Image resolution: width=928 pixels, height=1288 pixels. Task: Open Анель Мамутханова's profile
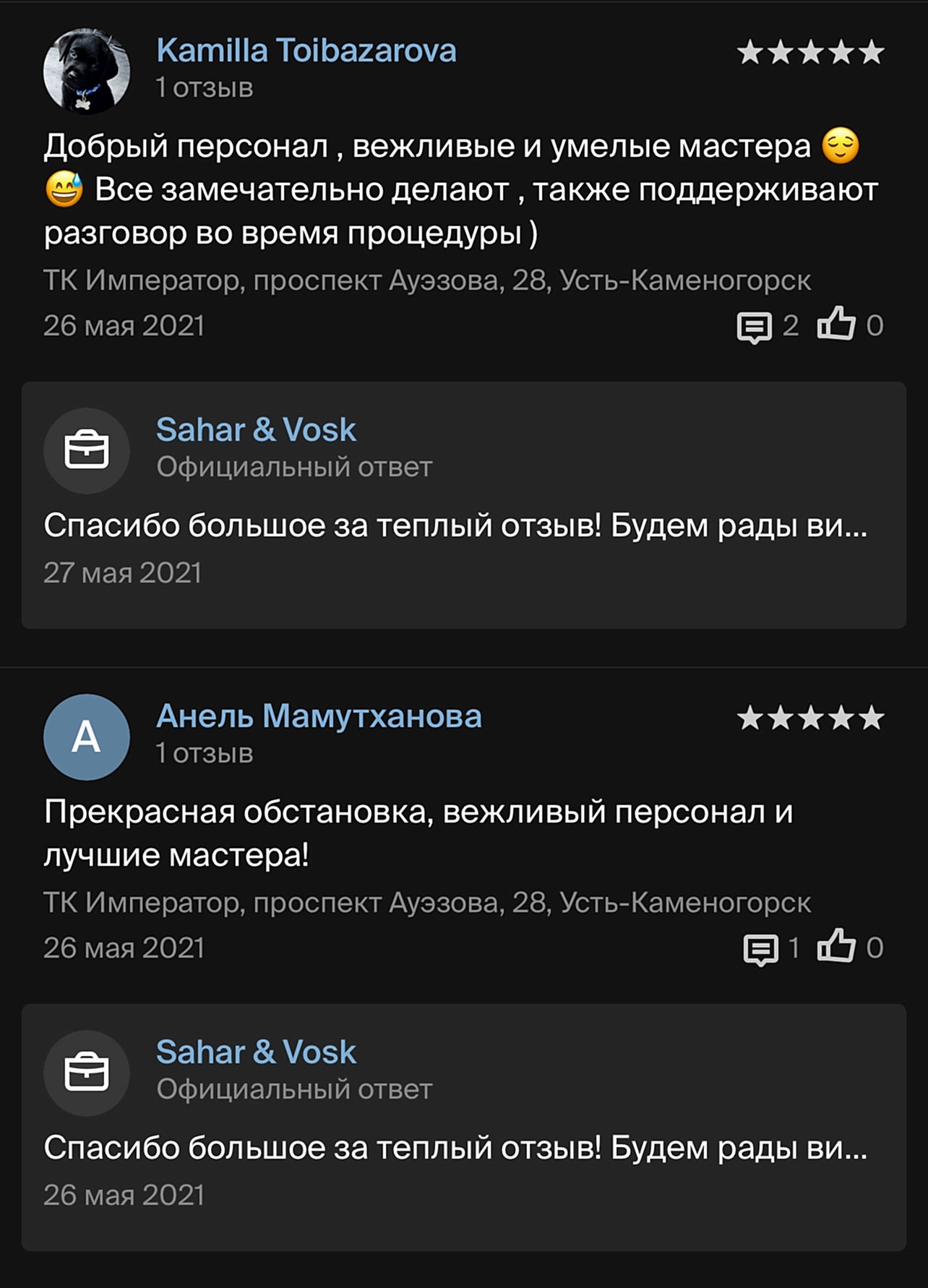pyautogui.click(x=319, y=717)
